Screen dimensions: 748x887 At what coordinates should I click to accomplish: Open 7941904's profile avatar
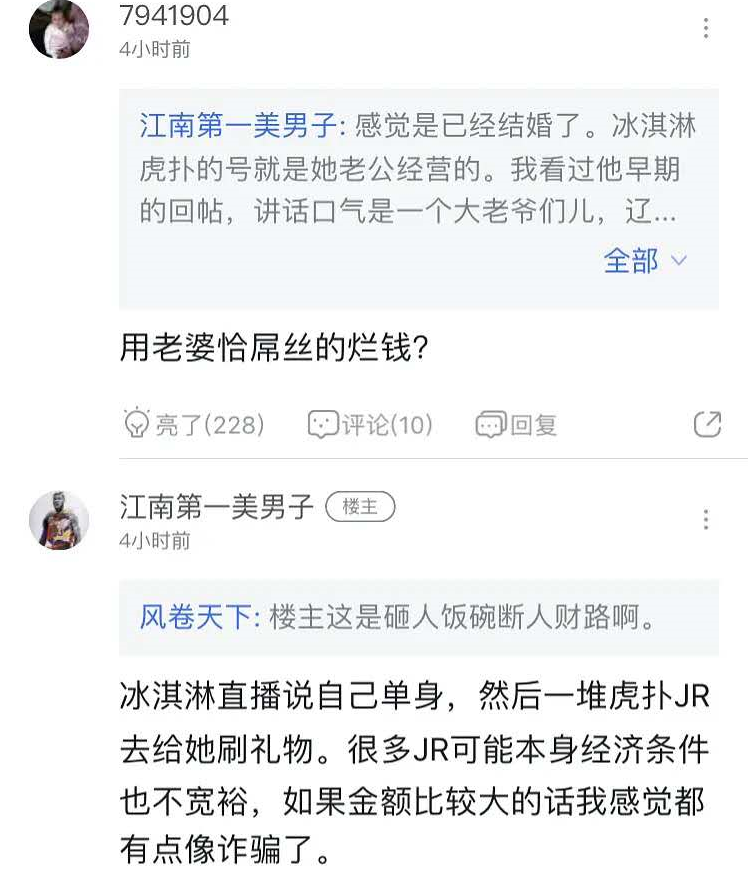58,28
